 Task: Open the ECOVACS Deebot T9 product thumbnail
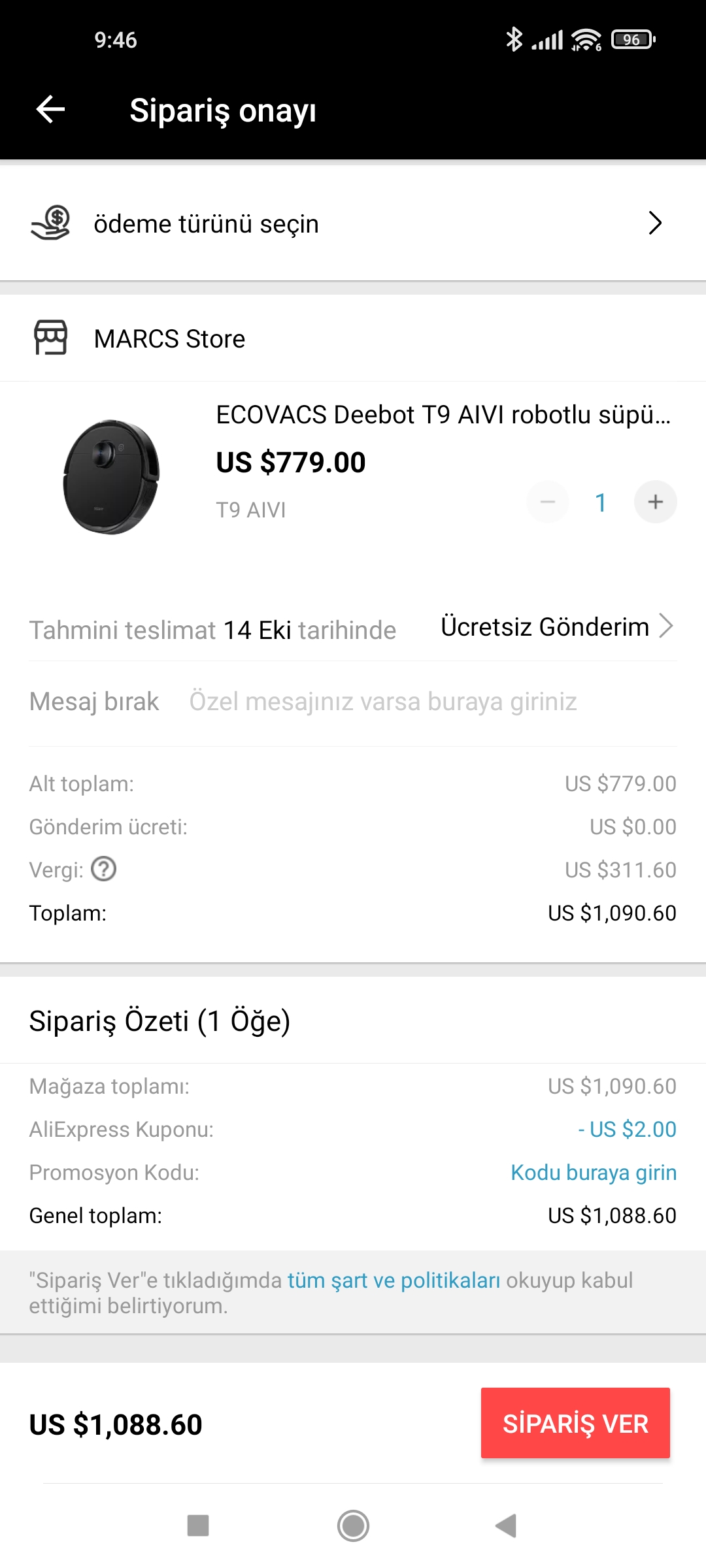click(112, 477)
